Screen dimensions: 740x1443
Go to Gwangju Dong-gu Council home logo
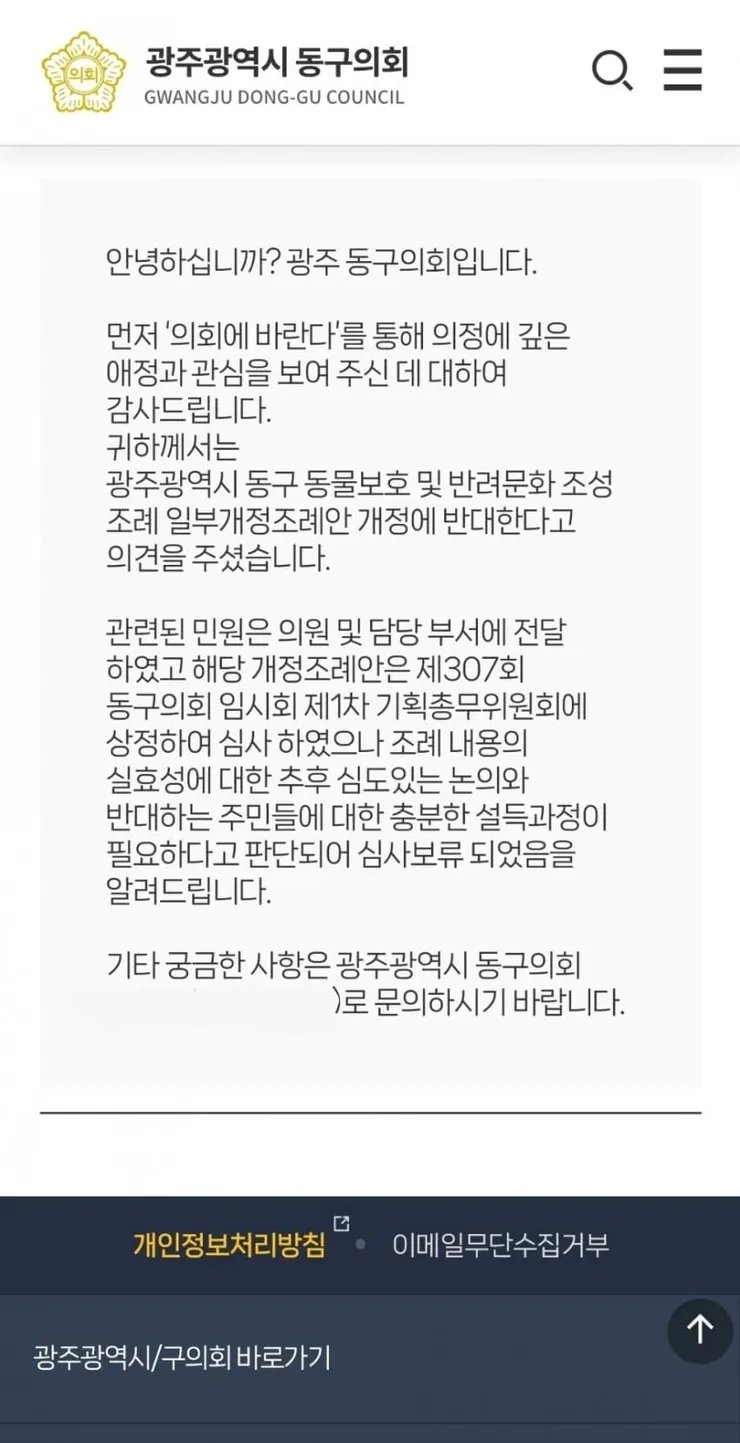click(224, 72)
